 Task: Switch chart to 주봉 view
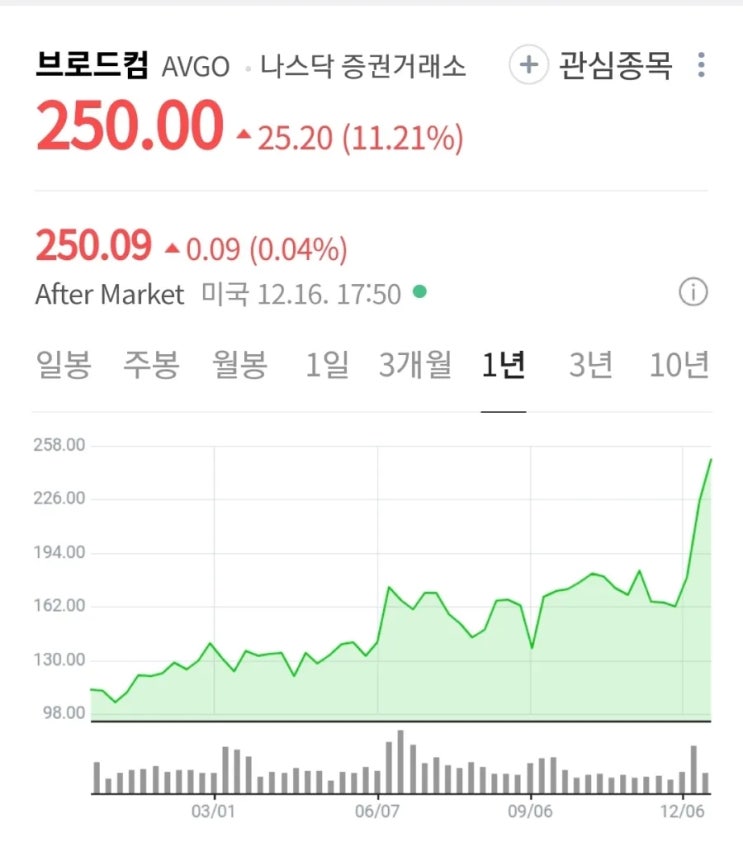pos(151,366)
